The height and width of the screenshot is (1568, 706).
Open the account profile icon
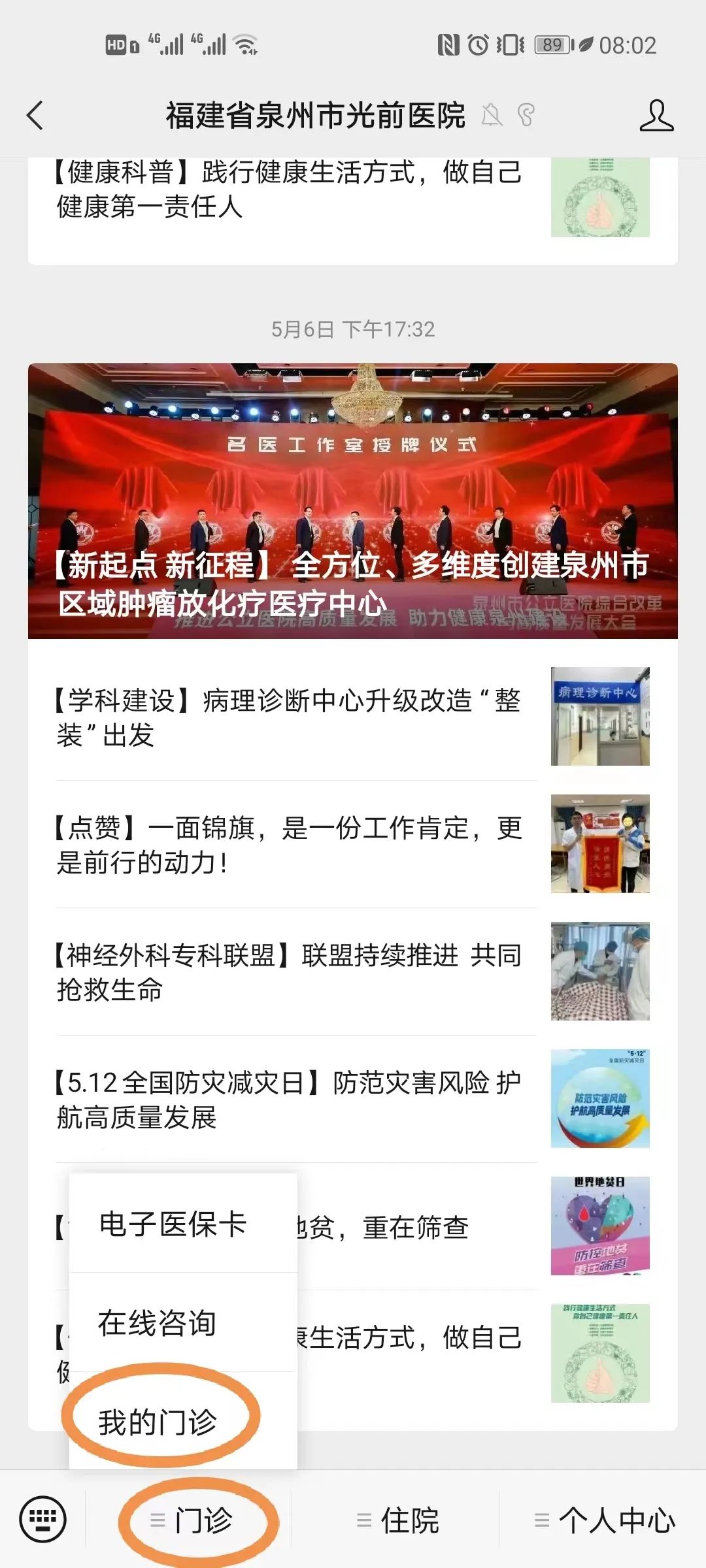click(656, 116)
